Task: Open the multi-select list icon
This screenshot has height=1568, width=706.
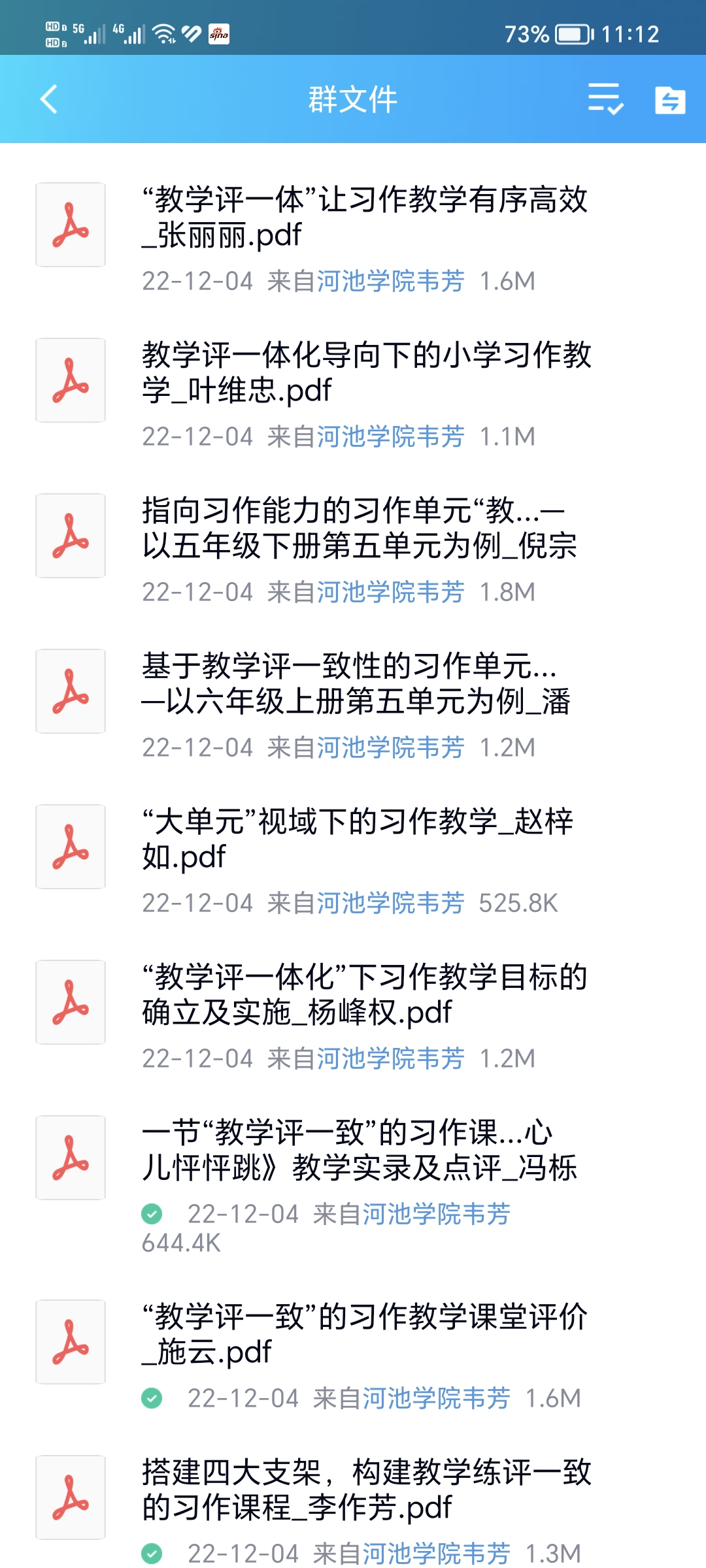Action: click(605, 99)
